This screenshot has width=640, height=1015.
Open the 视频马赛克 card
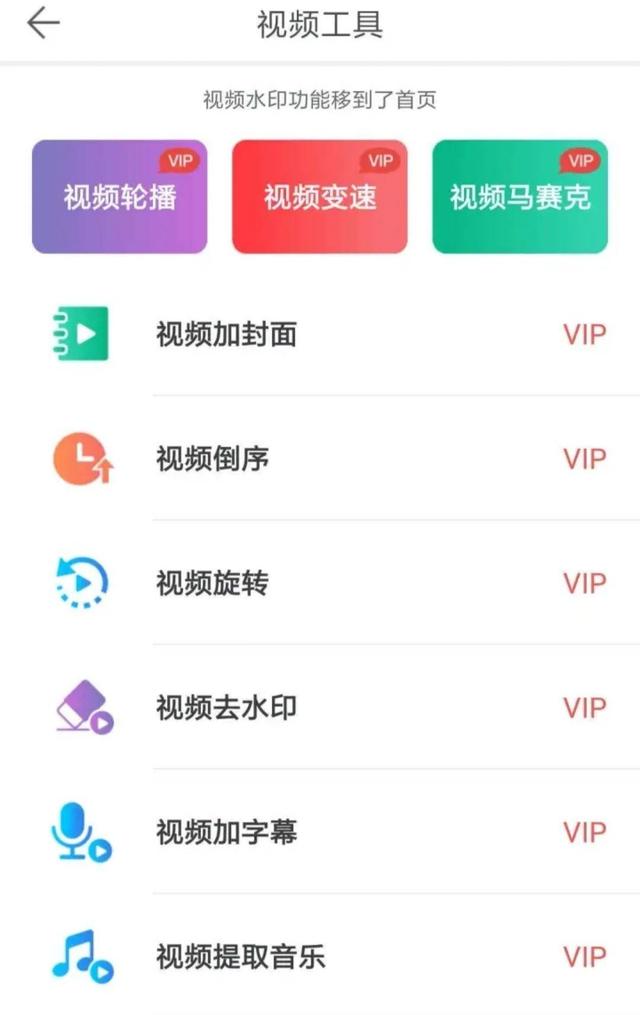(x=520, y=197)
